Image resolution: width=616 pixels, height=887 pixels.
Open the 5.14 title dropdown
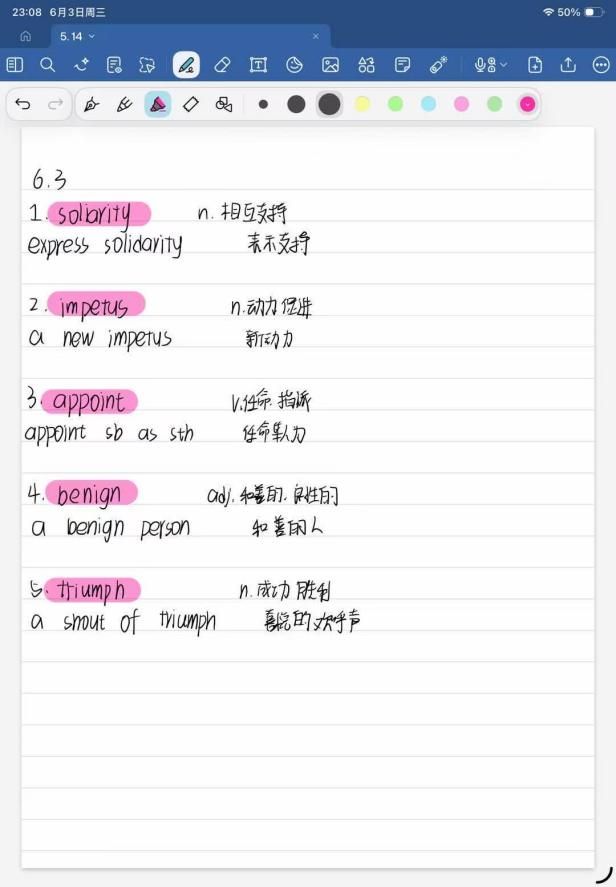[x=77, y=36]
